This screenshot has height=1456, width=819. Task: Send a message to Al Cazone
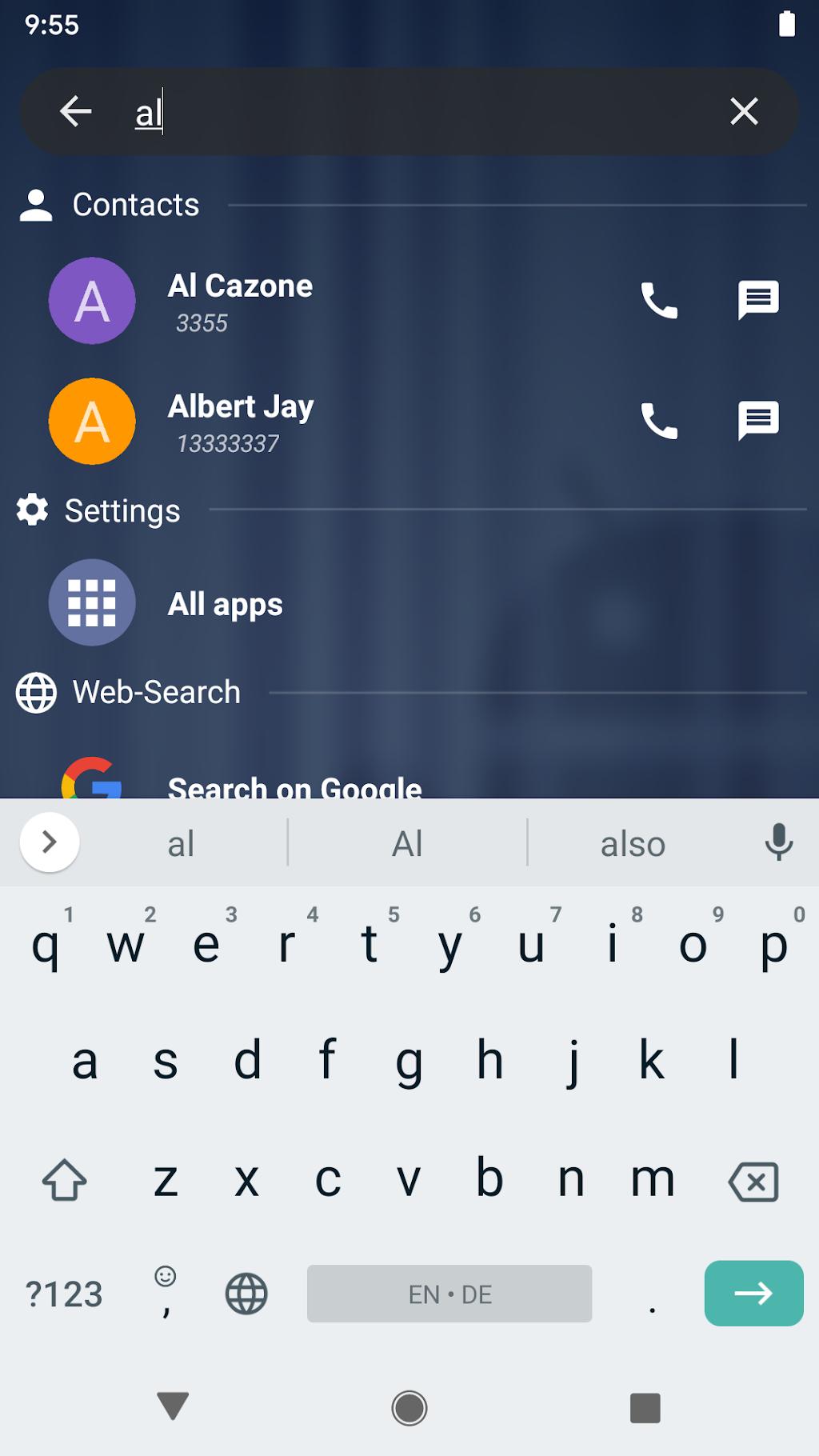pyautogui.click(x=757, y=301)
